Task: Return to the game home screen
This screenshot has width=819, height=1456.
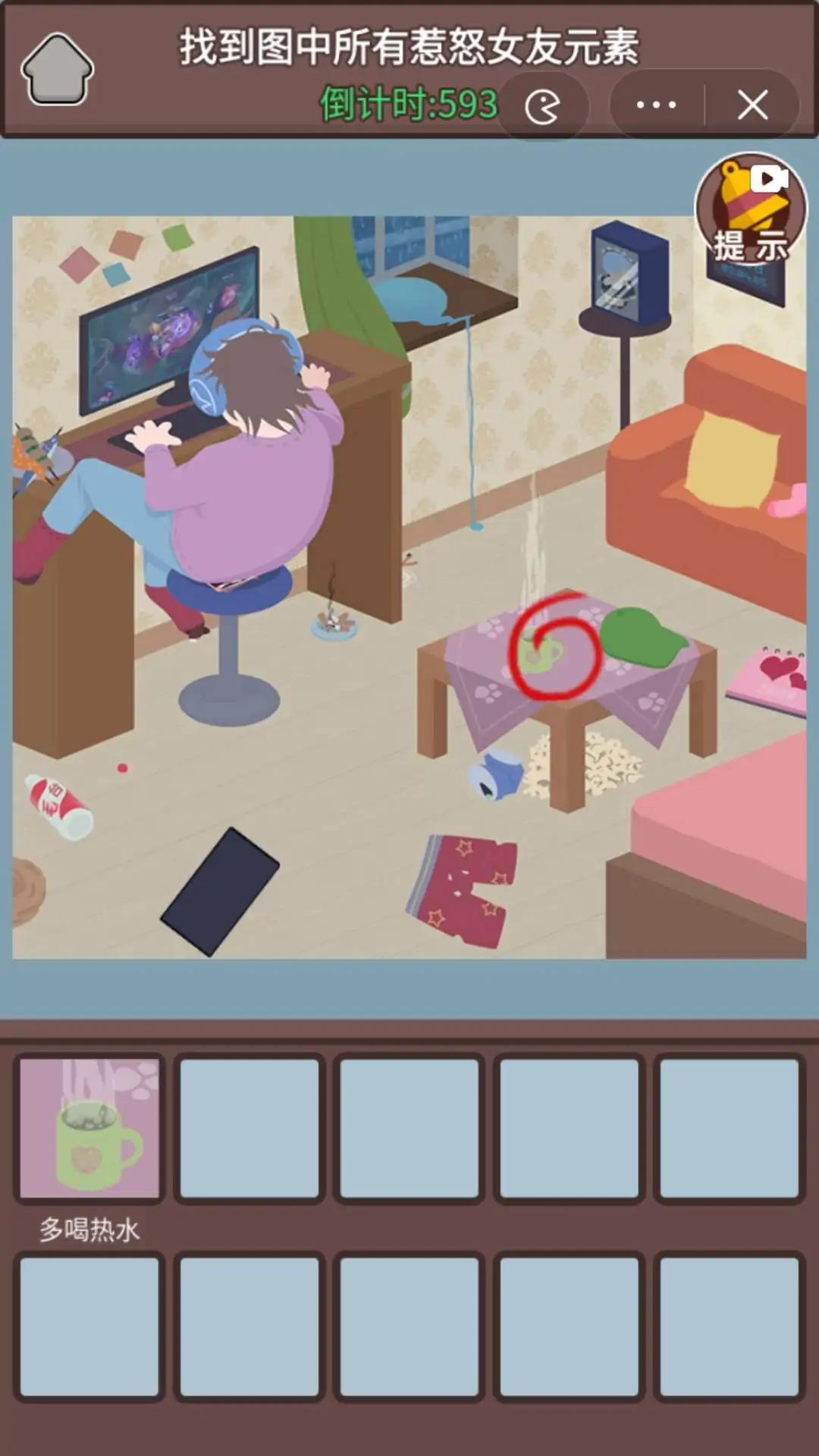Action: coord(57,70)
